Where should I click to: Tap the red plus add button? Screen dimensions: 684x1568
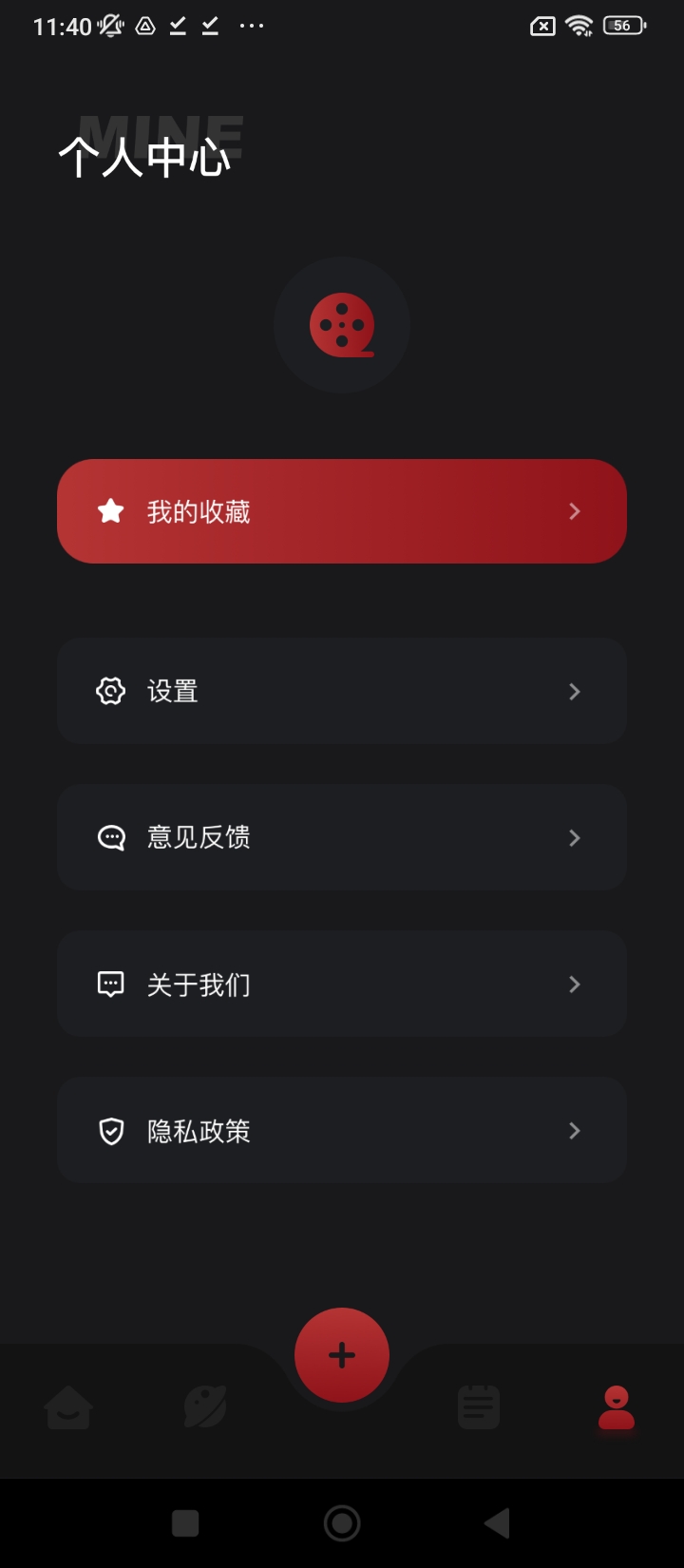coord(342,1355)
